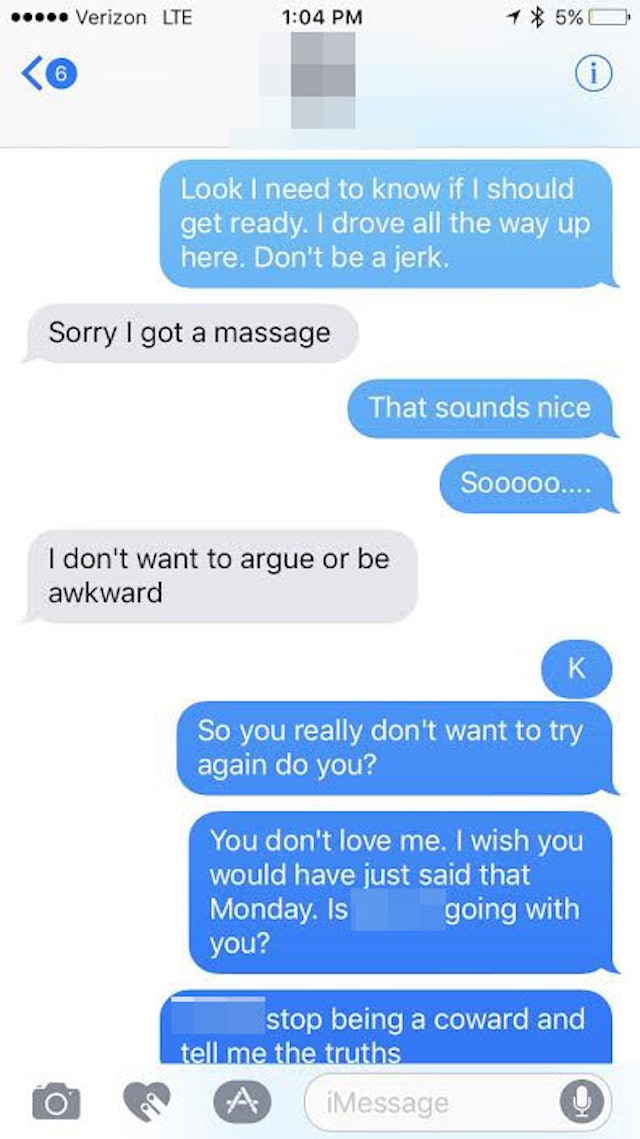Focus the iMessage text field
This screenshot has width=640, height=1139.
tap(430, 1102)
